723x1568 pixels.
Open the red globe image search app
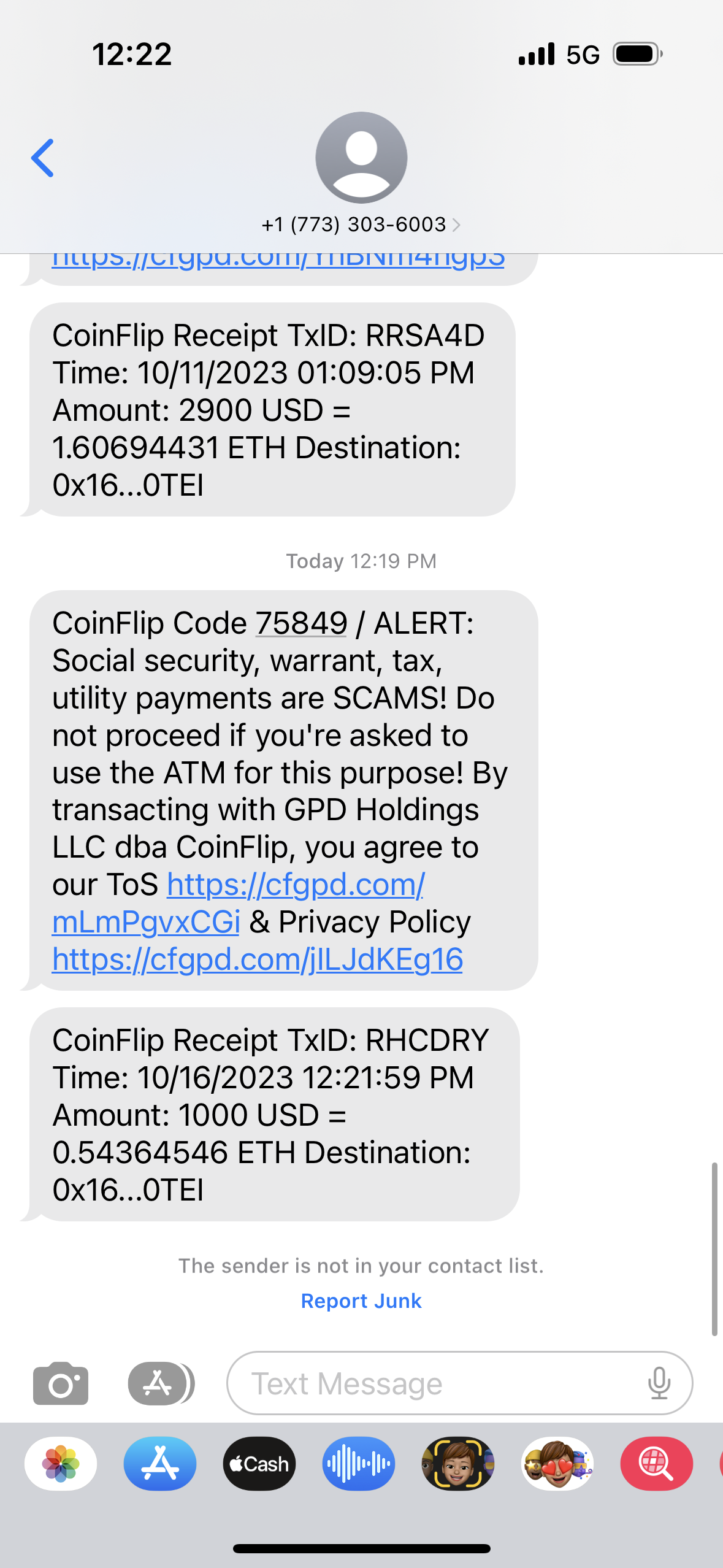(657, 1464)
